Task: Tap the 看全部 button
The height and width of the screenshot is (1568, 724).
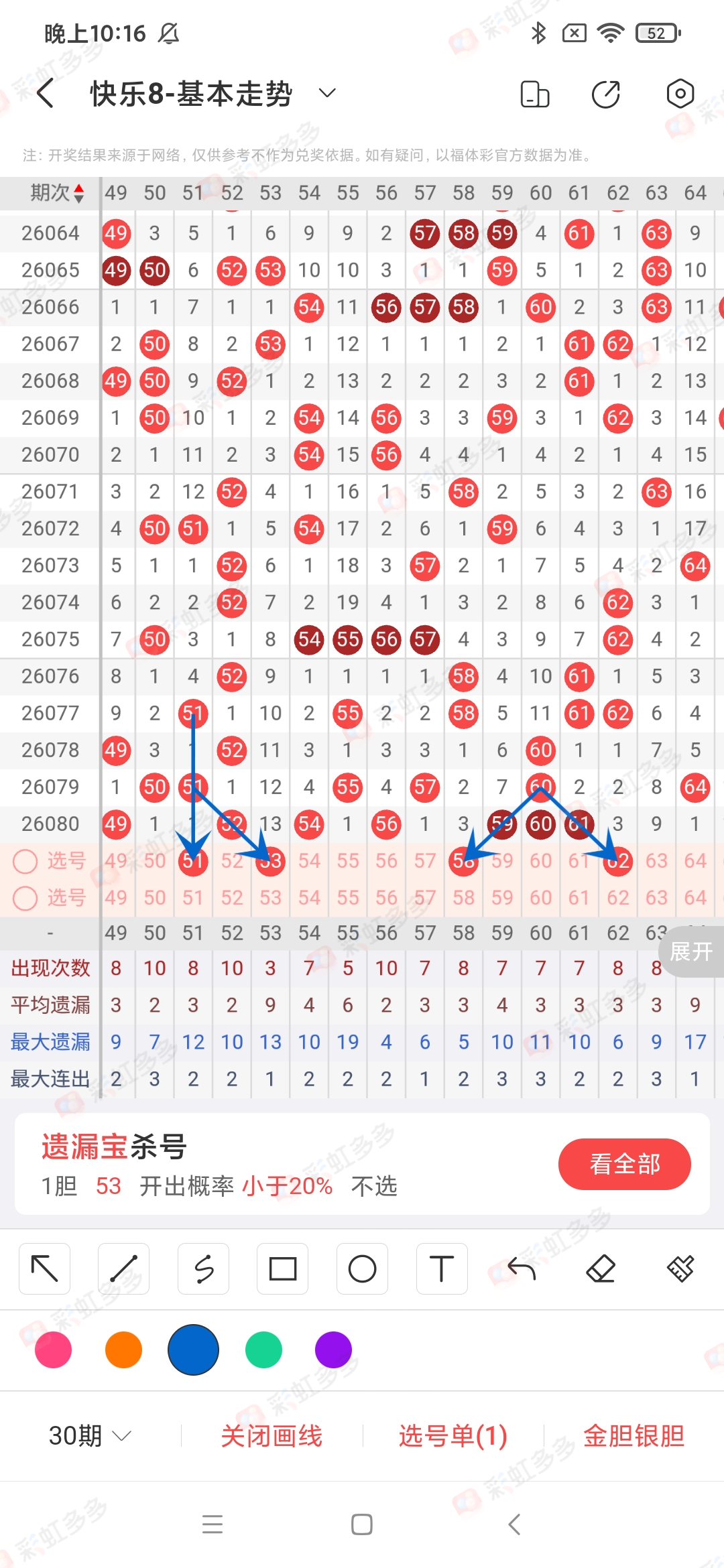Action: click(625, 1164)
